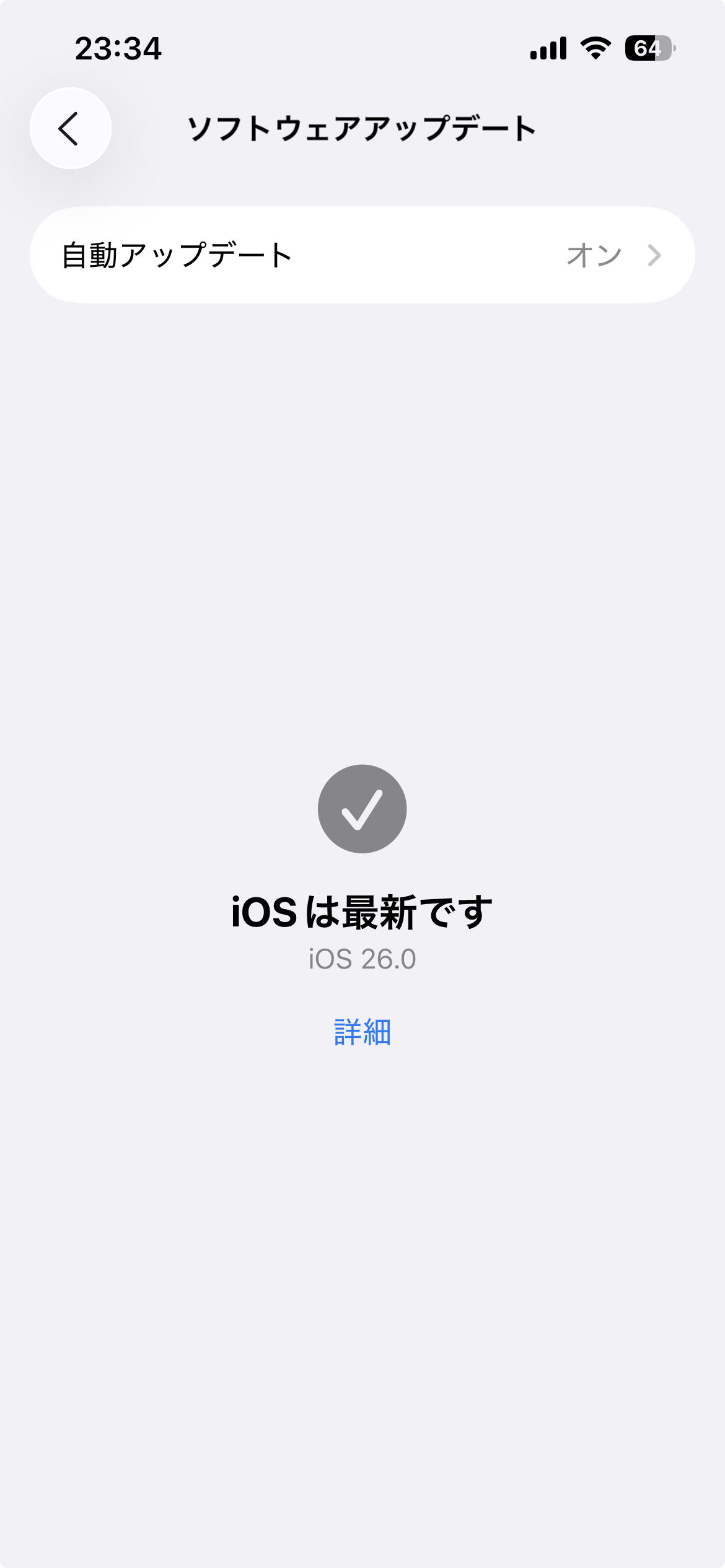The image size is (725, 1568).
Task: Open the 自動アップデート settings row
Action: coord(362,255)
